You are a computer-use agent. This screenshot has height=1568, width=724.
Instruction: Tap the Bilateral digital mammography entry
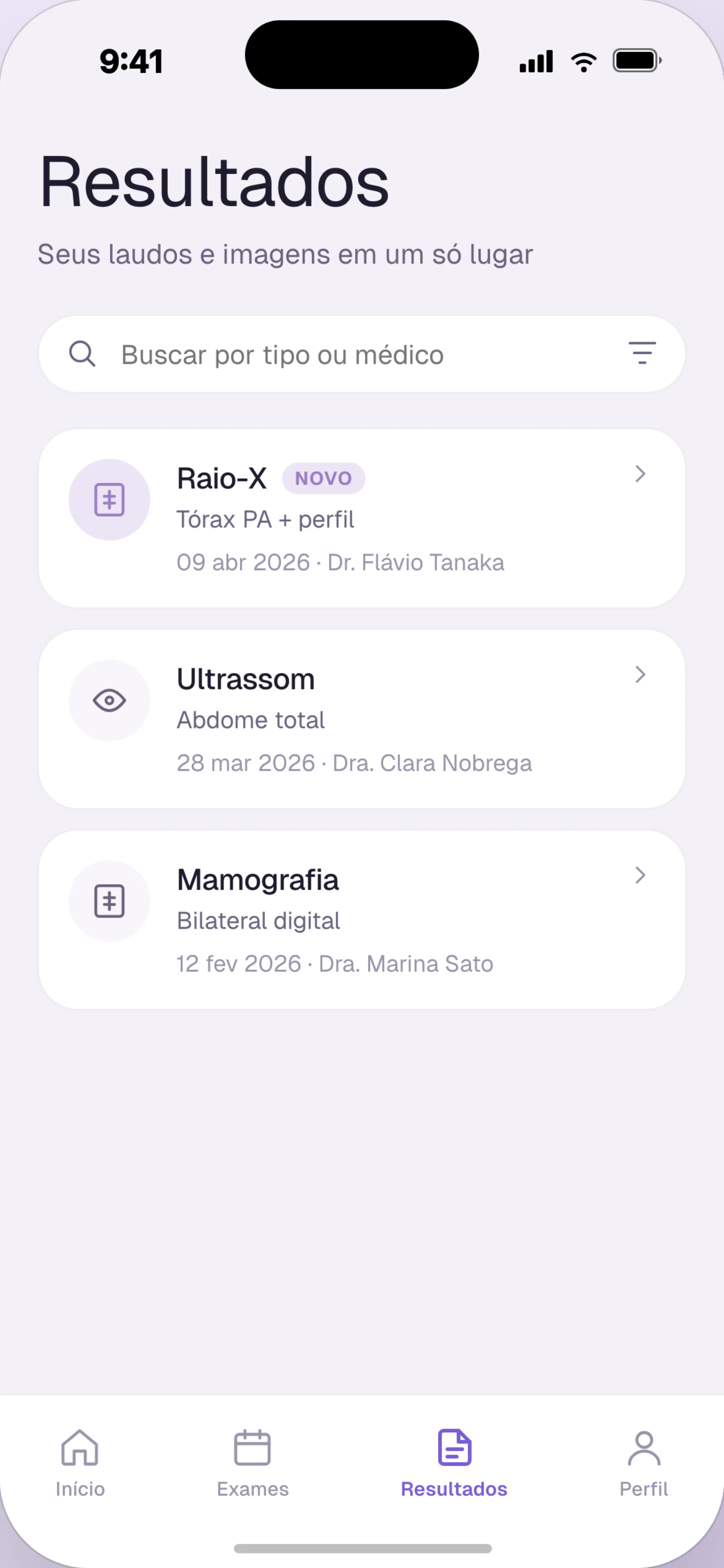258,920
